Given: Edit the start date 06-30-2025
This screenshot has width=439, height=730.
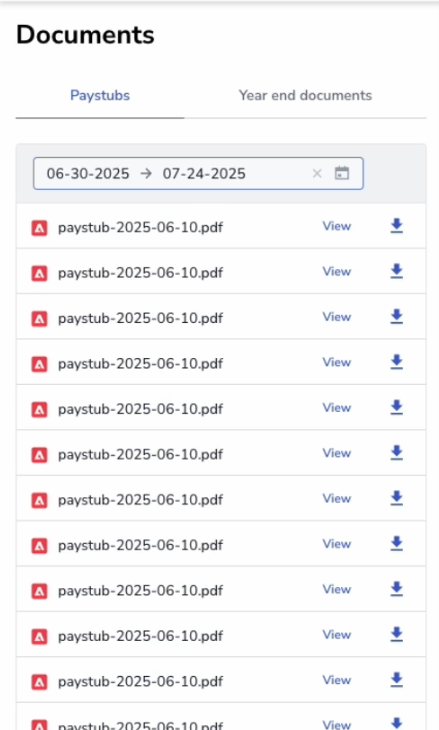Looking at the screenshot, I should (x=88, y=174).
